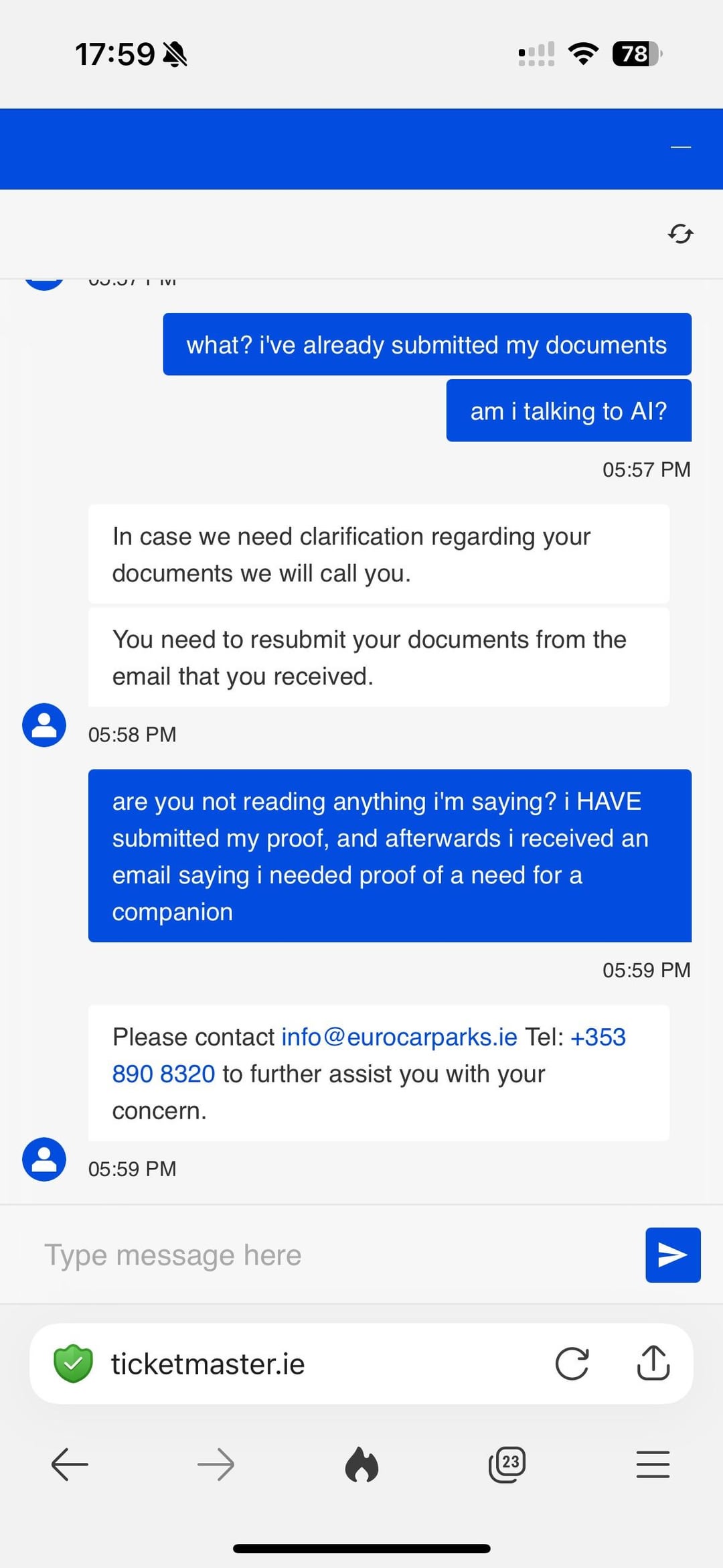This screenshot has width=723, height=1568.
Task: Open the tab switcher showing 23 tabs
Action: tap(507, 1464)
